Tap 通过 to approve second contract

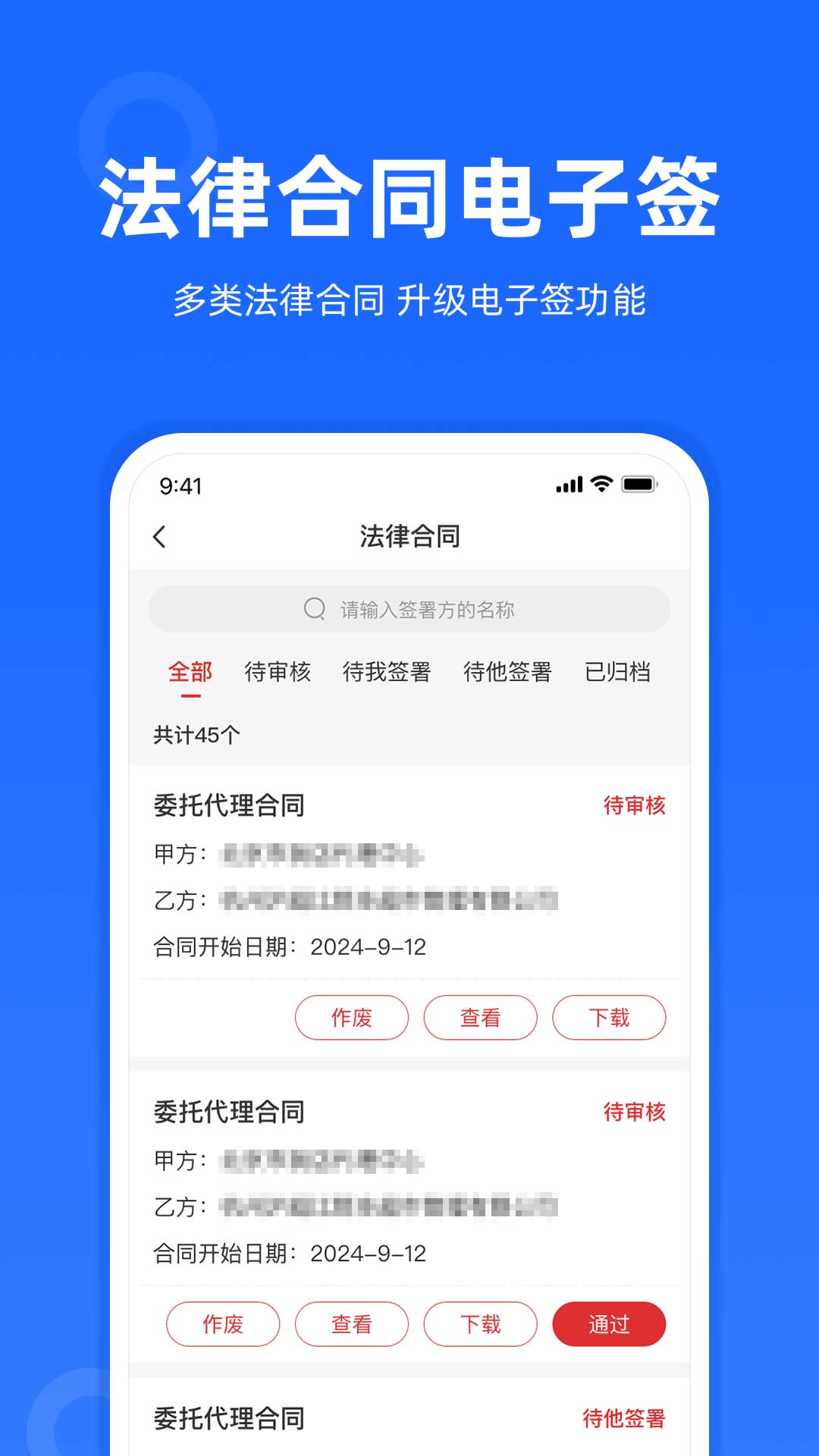coord(610,1324)
